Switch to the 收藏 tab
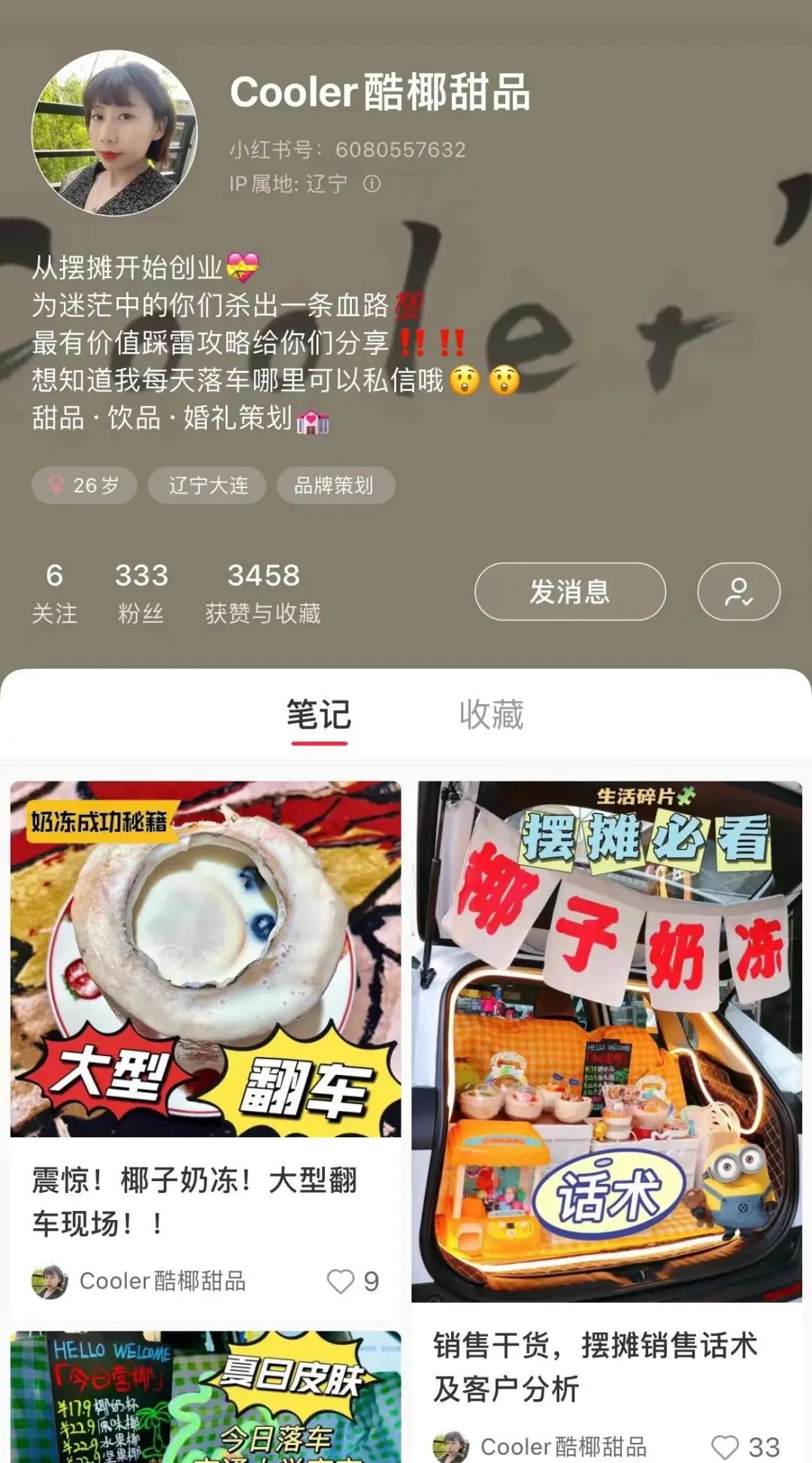812x1463 pixels. pyautogui.click(x=491, y=715)
